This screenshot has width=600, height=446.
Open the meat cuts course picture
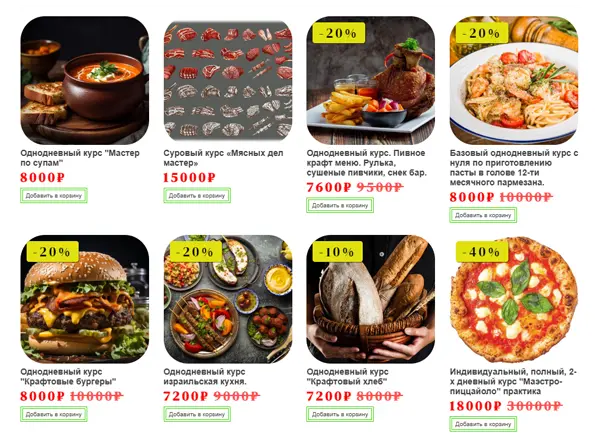(x=227, y=80)
